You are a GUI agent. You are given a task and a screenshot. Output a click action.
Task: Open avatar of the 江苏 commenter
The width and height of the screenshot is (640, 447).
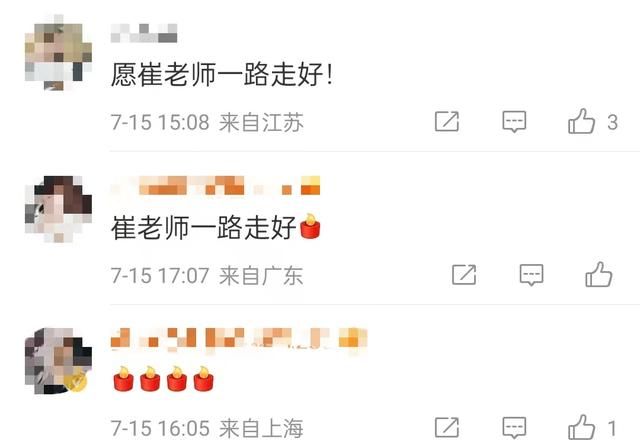[x=59, y=57]
